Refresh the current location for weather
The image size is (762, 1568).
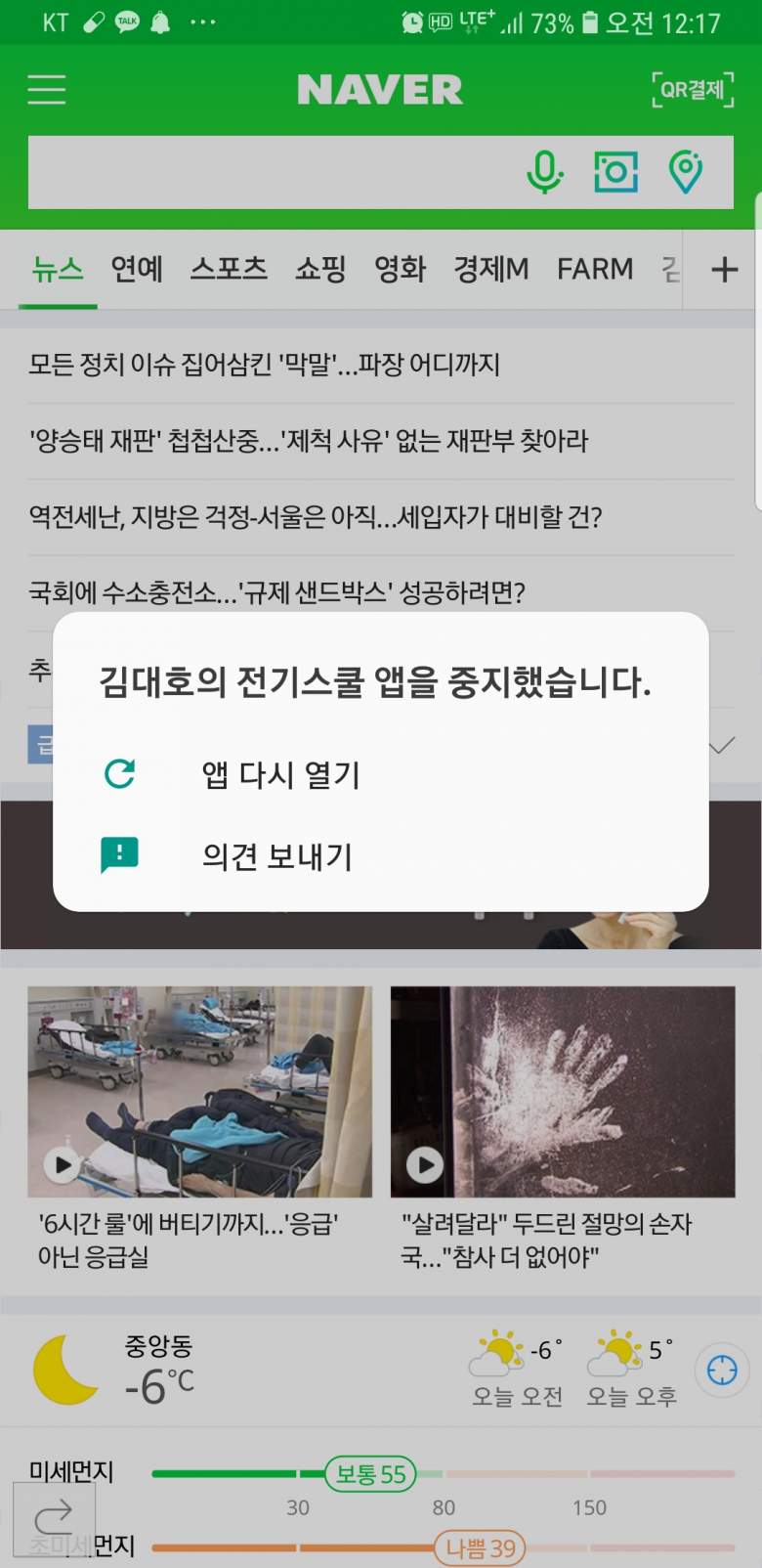(722, 1371)
